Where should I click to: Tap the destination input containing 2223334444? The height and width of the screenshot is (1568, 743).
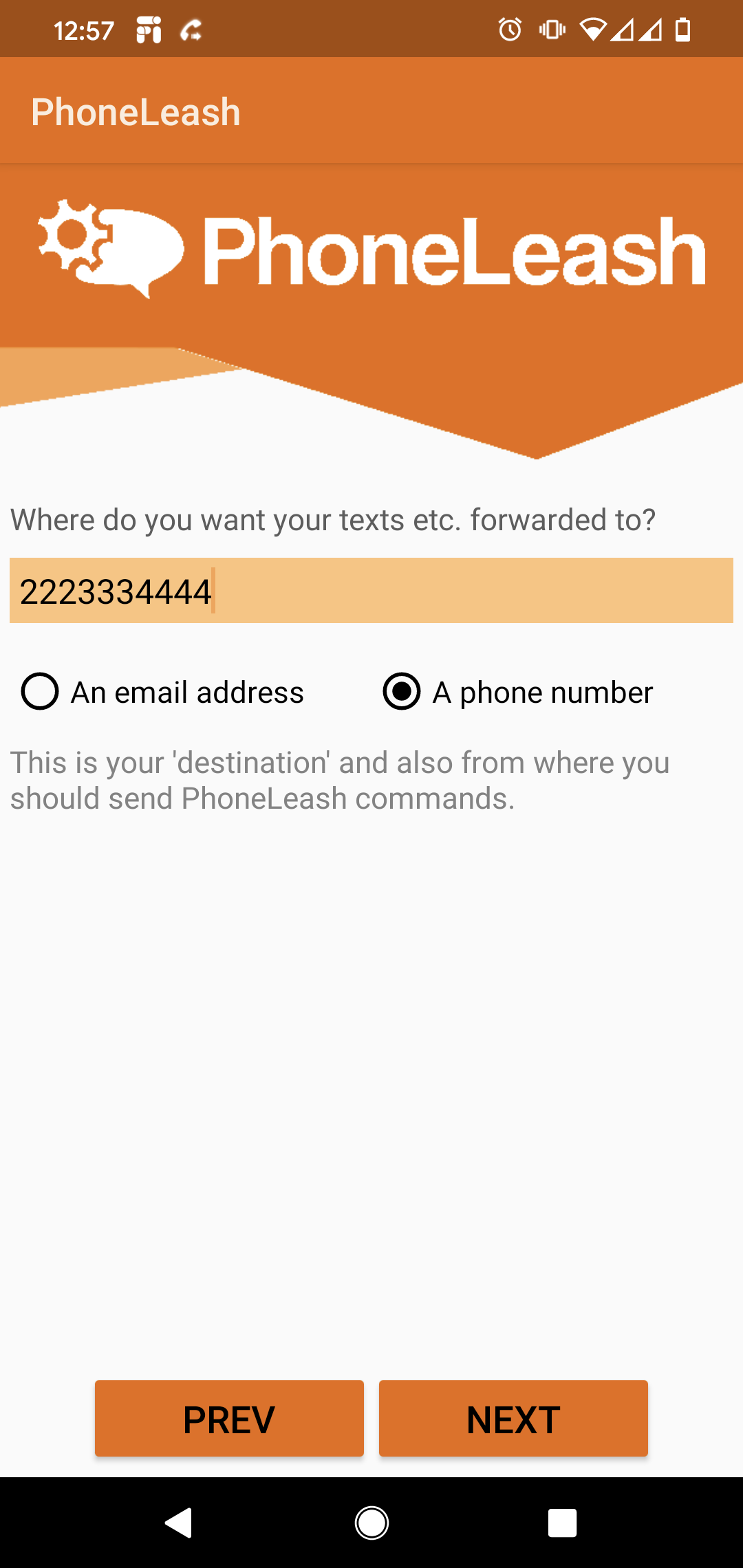(371, 589)
